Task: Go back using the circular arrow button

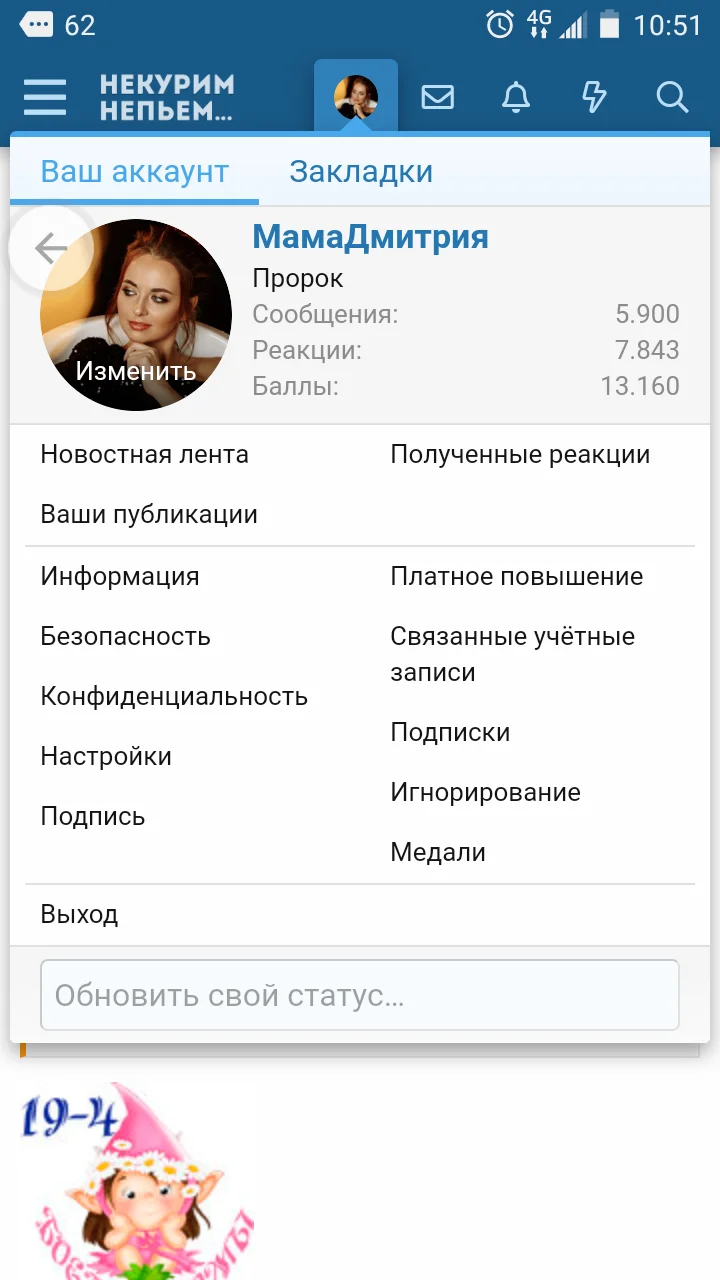Action: pyautogui.click(x=52, y=248)
